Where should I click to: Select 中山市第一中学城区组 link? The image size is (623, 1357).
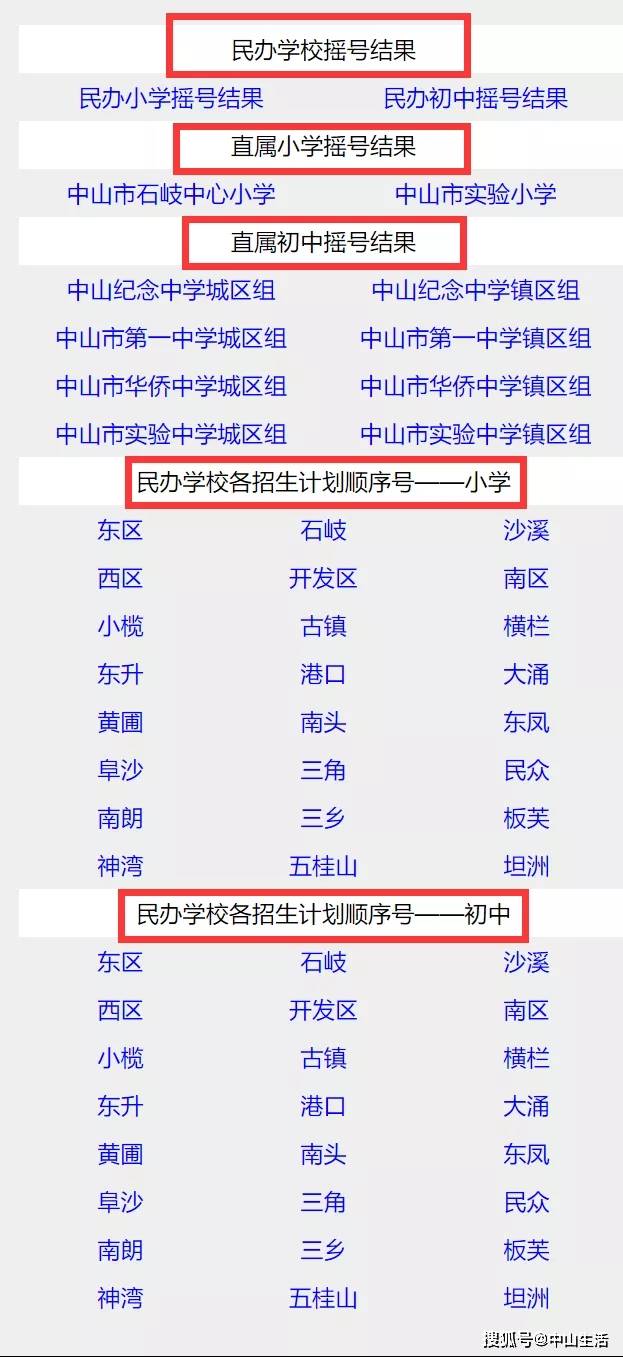tap(171, 338)
